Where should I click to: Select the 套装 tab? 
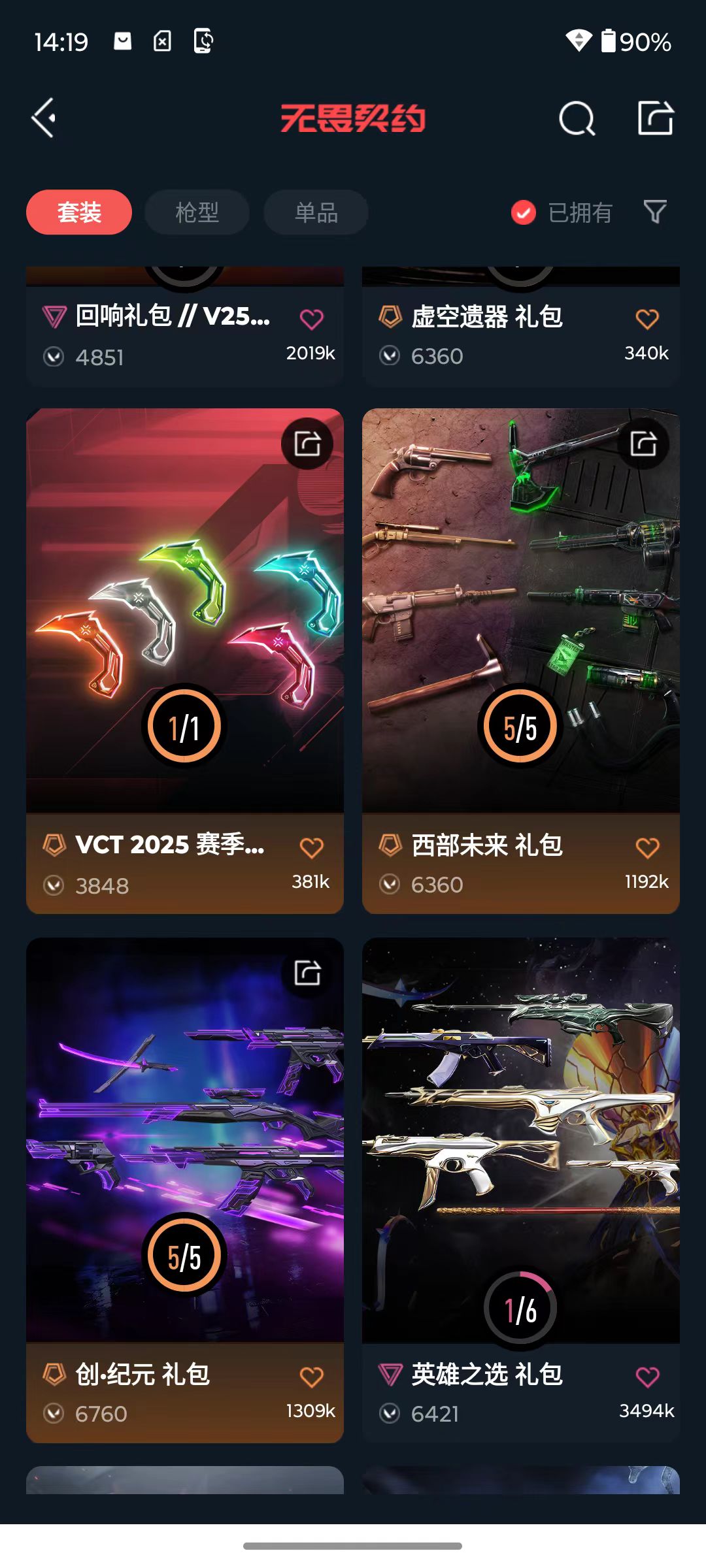click(x=79, y=212)
